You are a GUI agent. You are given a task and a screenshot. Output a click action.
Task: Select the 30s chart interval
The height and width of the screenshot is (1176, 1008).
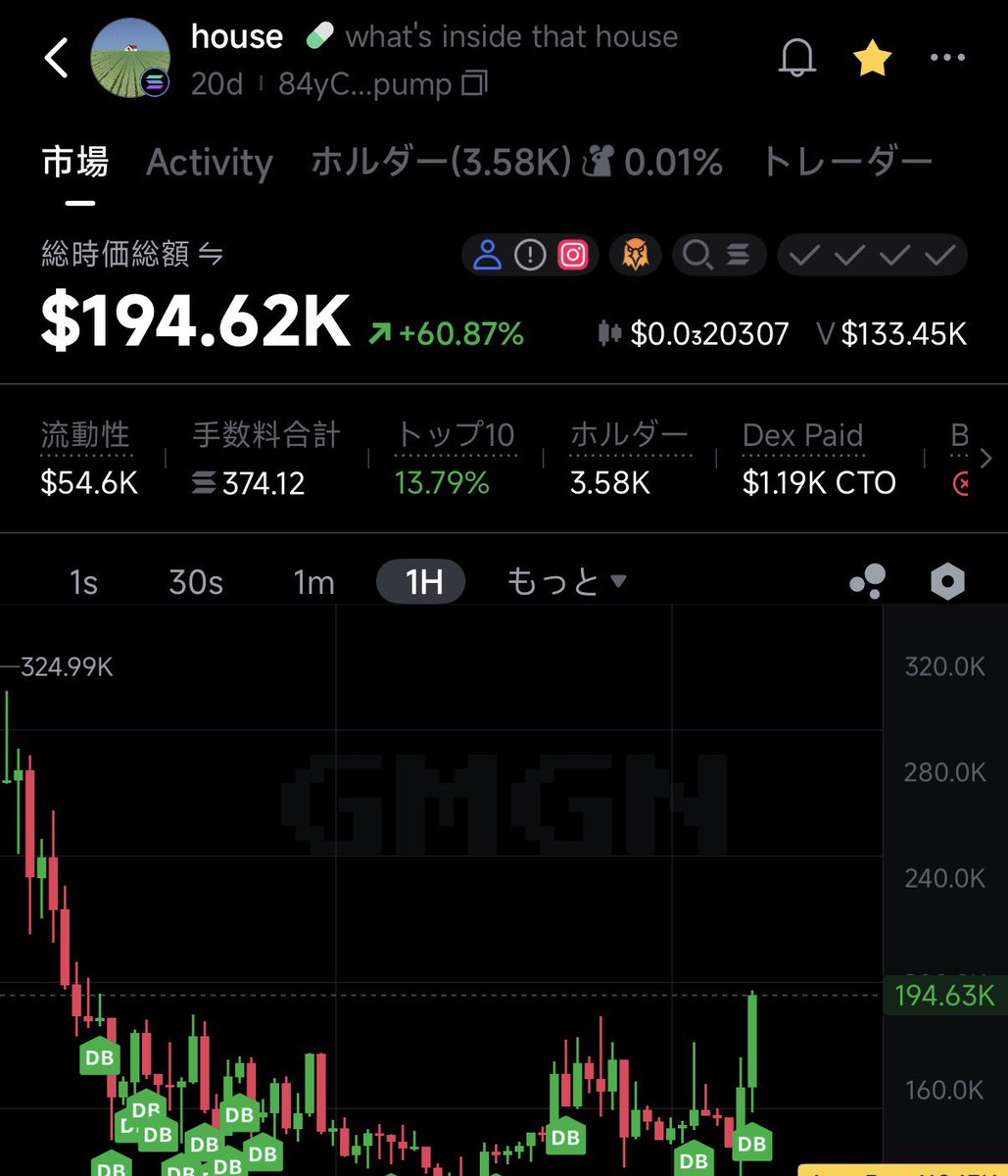(x=196, y=582)
